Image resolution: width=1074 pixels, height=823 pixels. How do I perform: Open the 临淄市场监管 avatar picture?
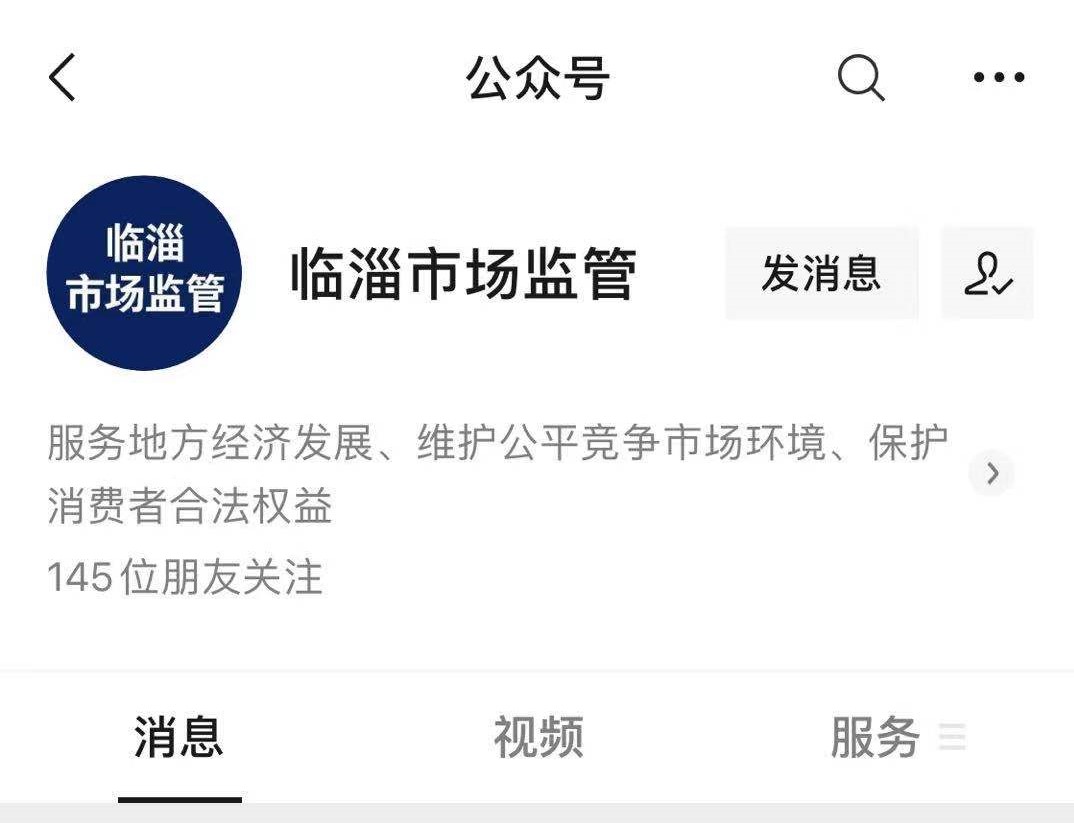coord(144,272)
